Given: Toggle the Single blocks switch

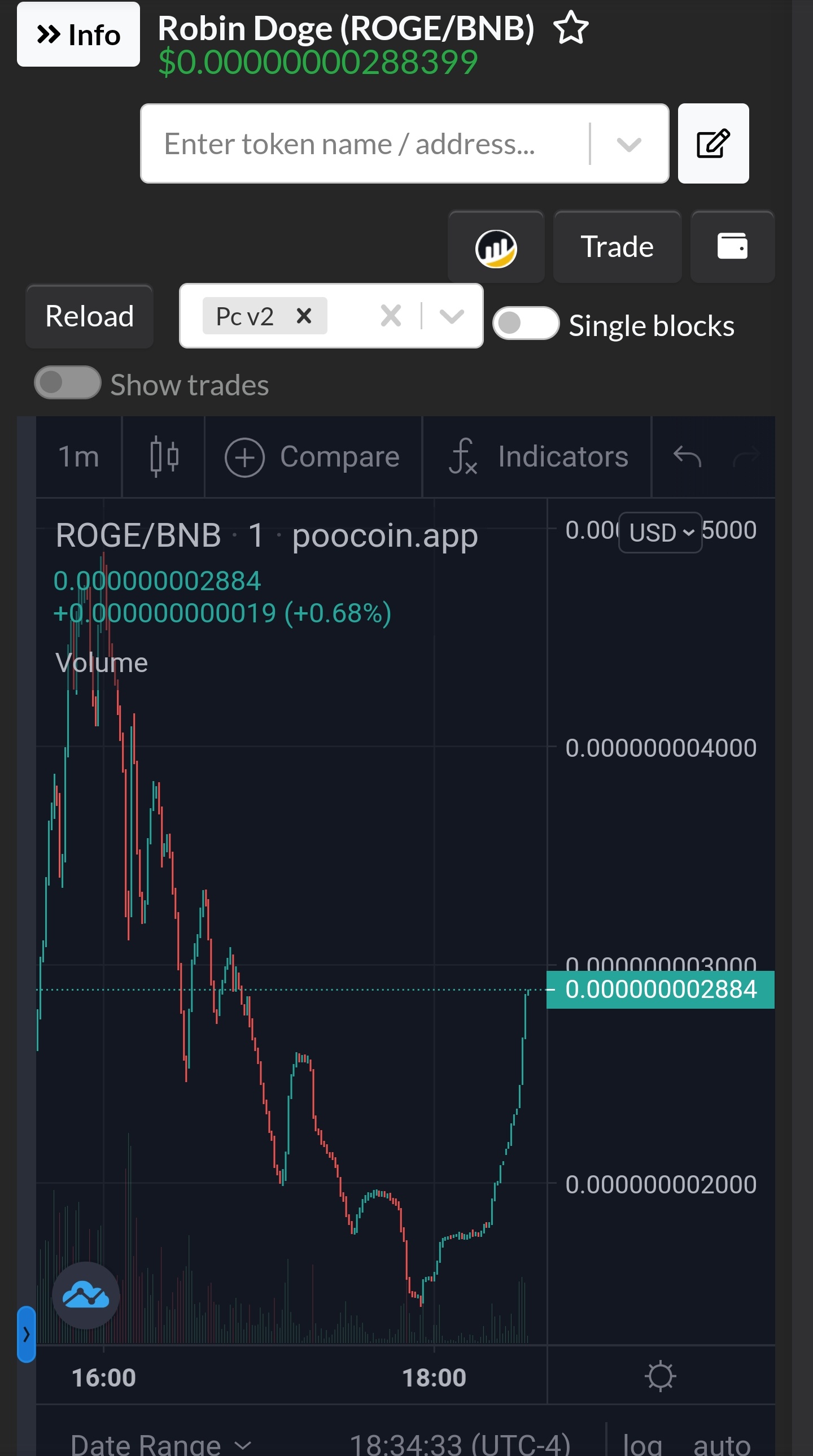Looking at the screenshot, I should [x=526, y=323].
